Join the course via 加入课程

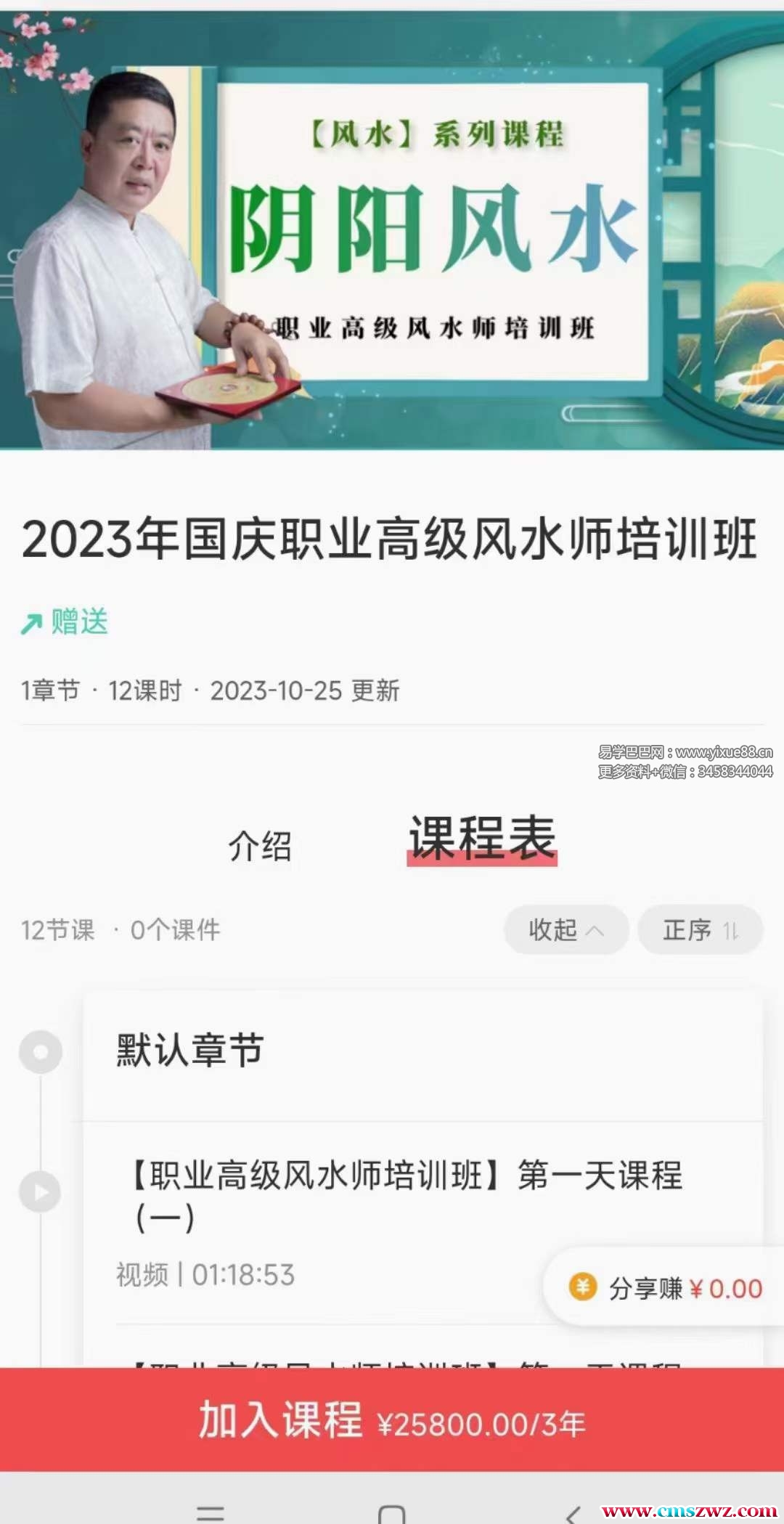click(392, 1420)
